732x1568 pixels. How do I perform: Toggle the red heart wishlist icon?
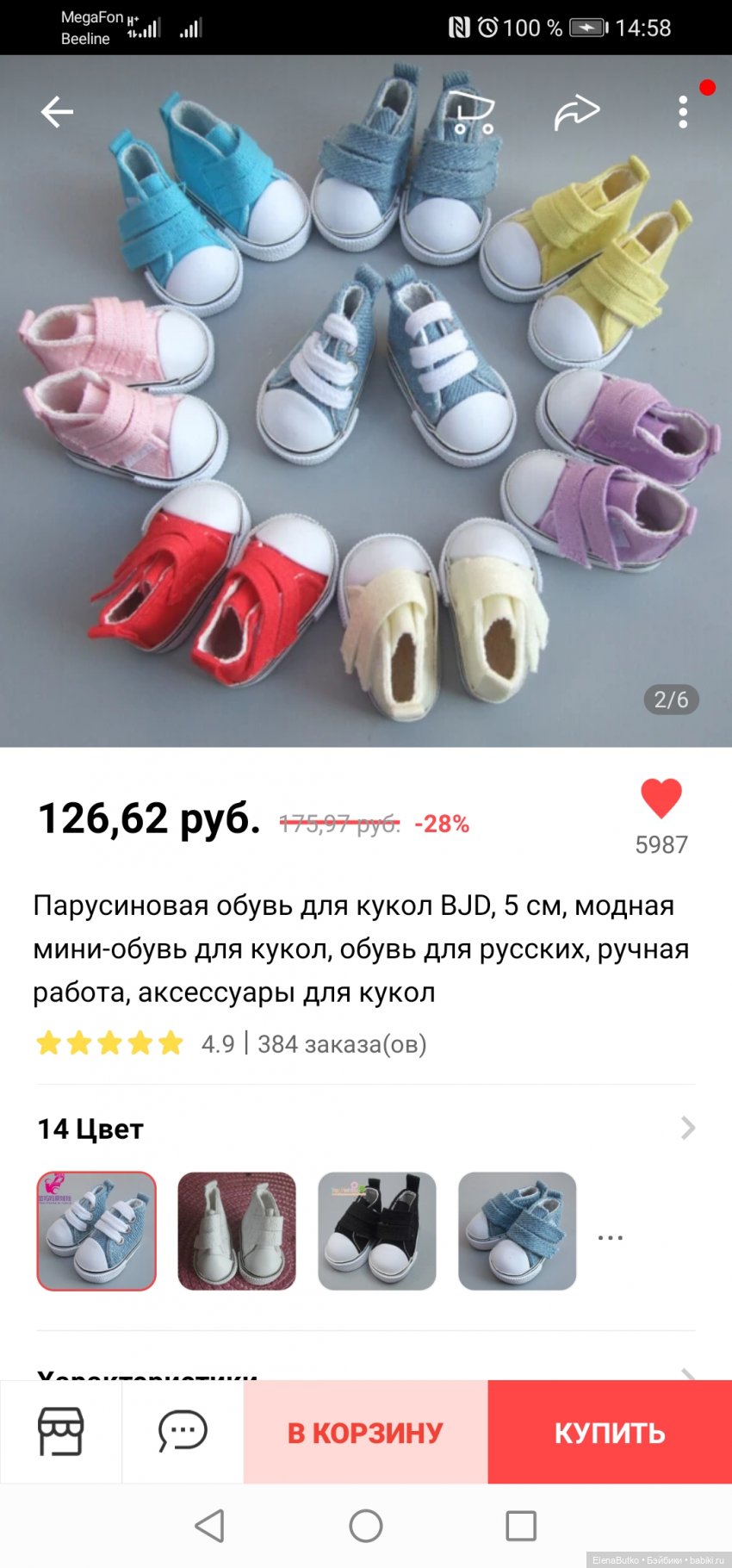[661, 798]
